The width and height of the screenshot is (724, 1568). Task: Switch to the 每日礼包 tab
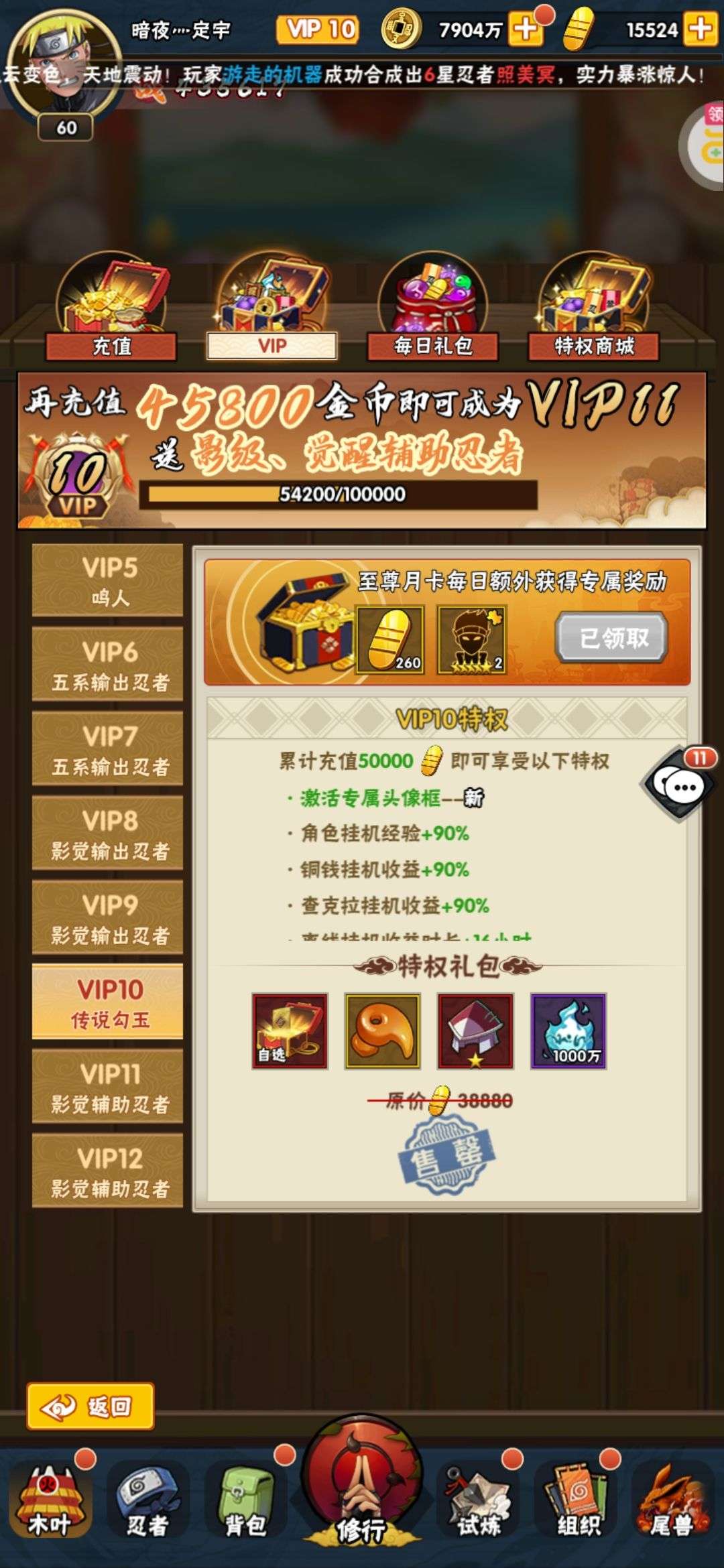coord(432,308)
